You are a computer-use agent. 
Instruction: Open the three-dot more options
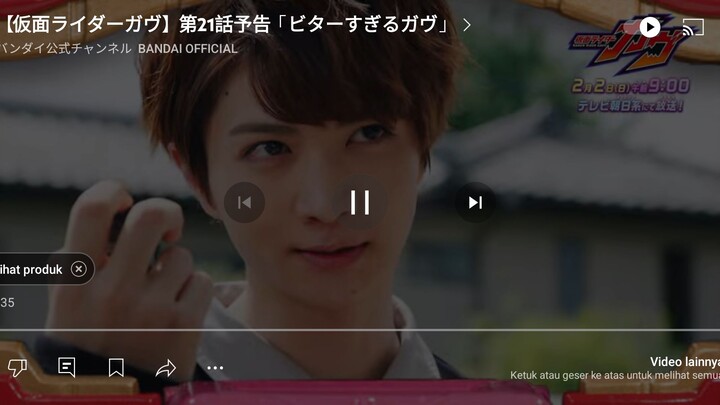click(x=215, y=367)
